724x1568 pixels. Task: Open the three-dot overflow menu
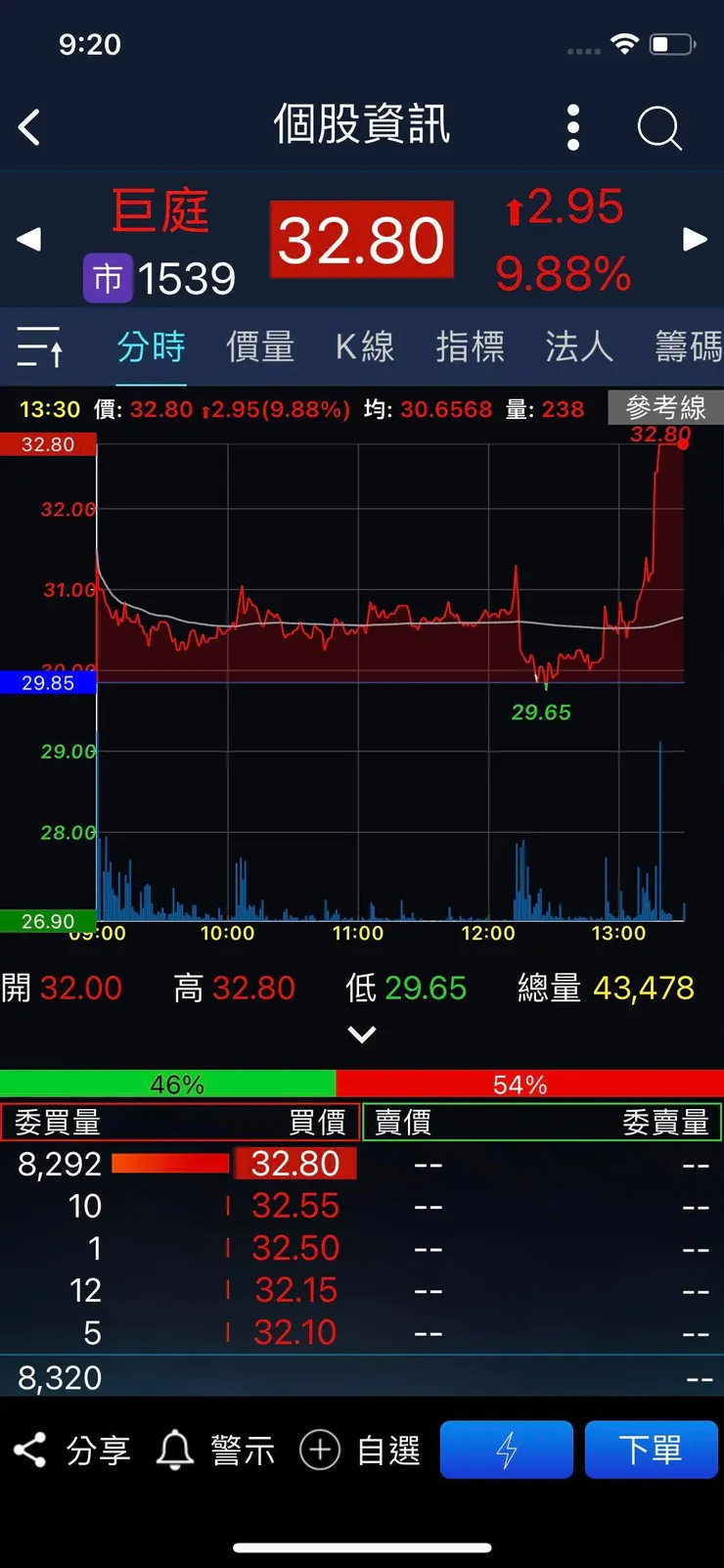tap(572, 127)
